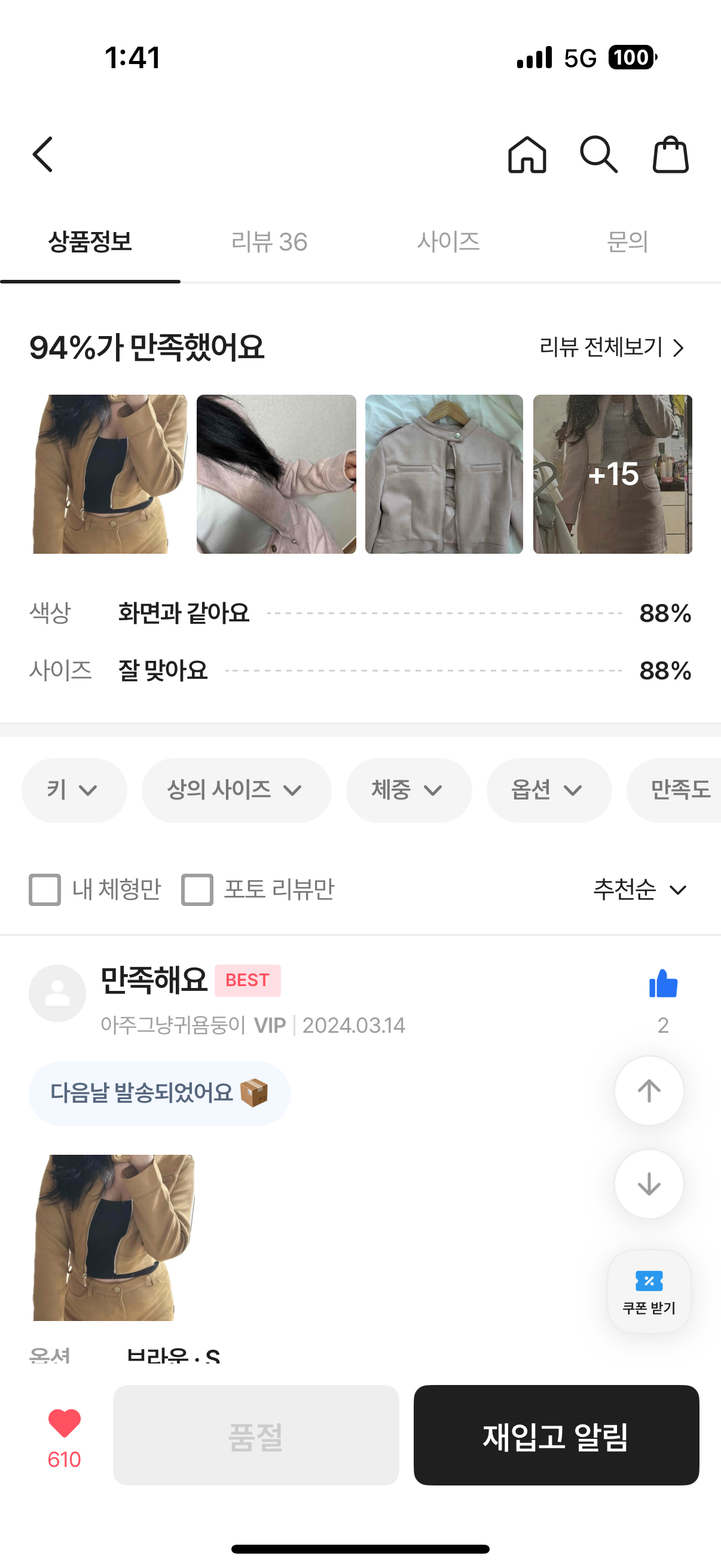Open the shopping bag icon
Viewport: 721px width, 1568px height.
(x=671, y=155)
